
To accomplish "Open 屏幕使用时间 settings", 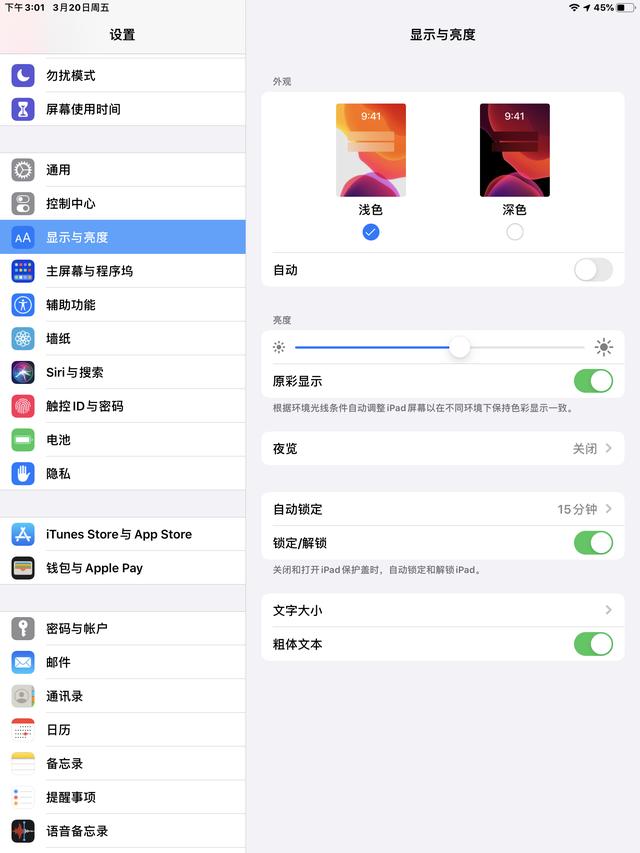I will click(122, 109).
